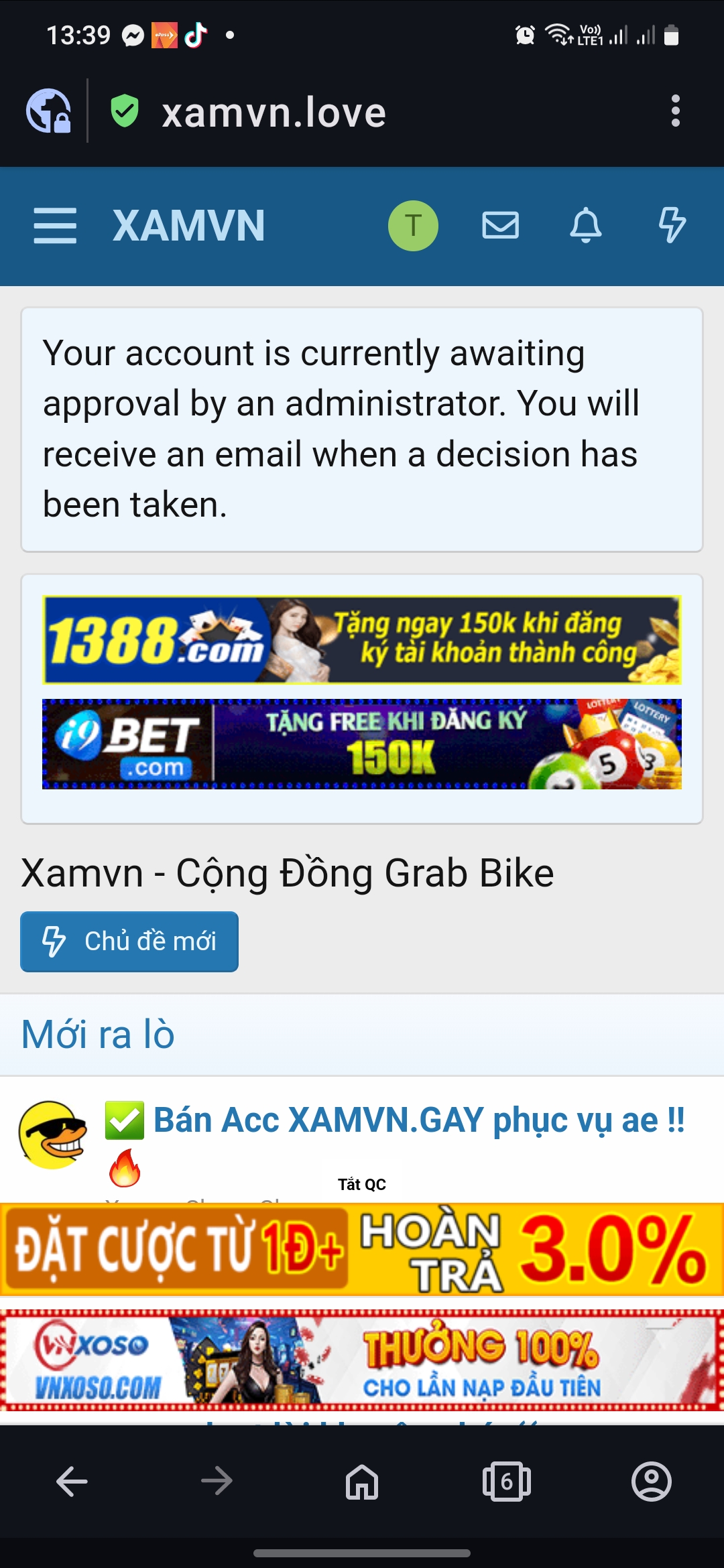Open the notifications bell
The width and height of the screenshot is (724, 1568).
tap(585, 226)
